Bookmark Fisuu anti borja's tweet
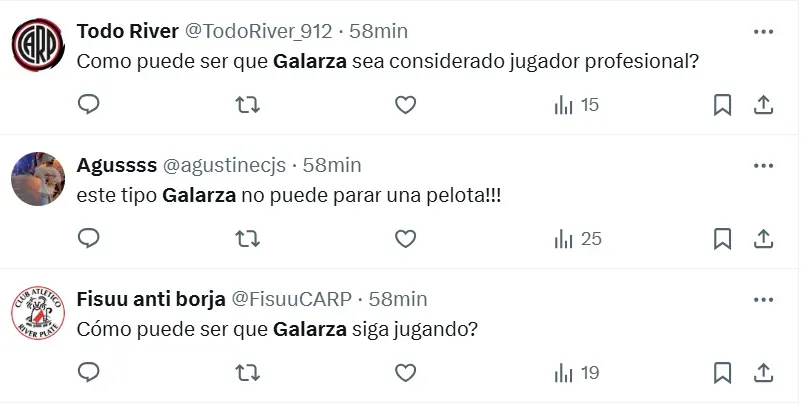The width and height of the screenshot is (804, 406). [722, 373]
